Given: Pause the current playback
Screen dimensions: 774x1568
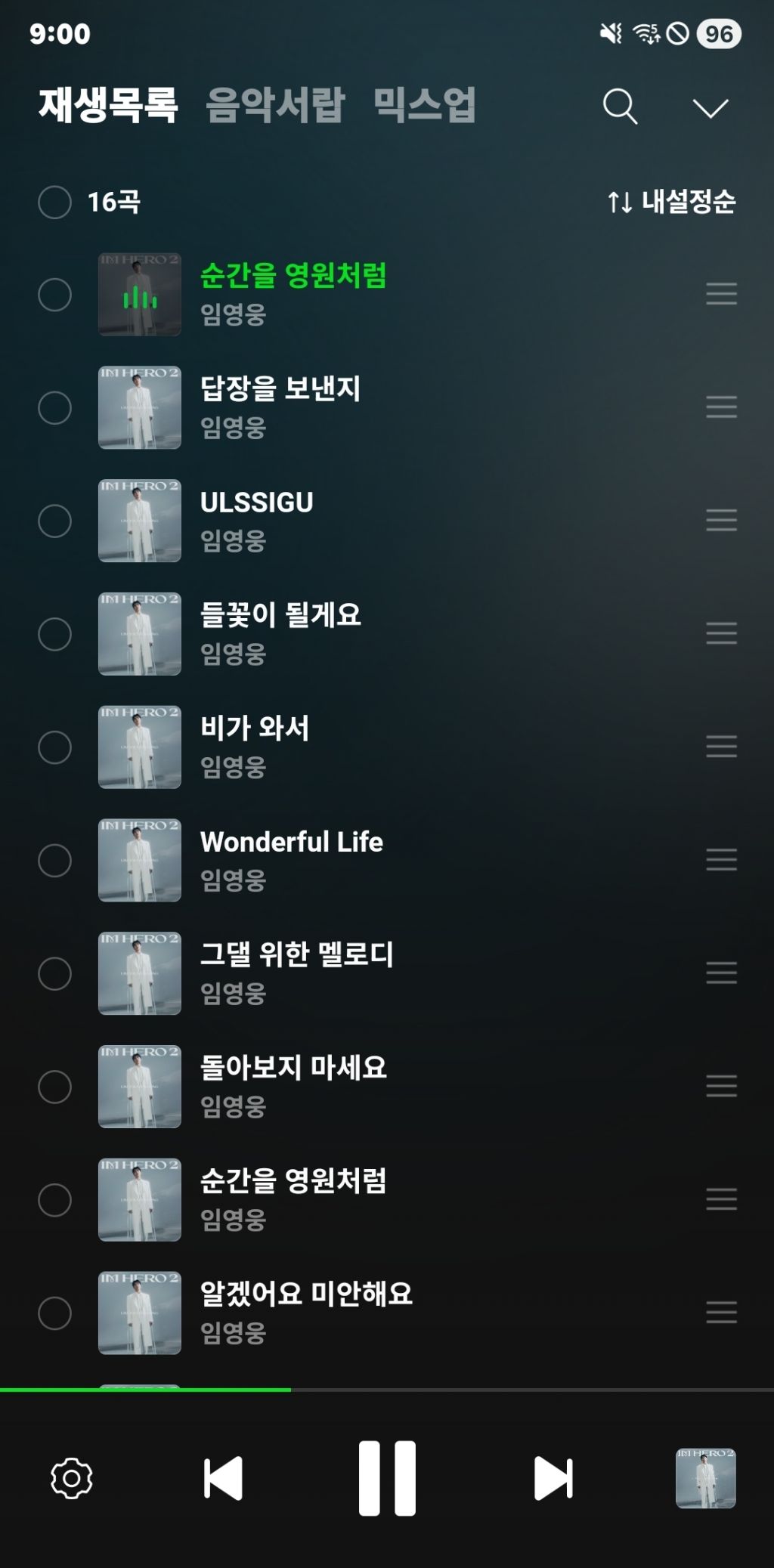Looking at the screenshot, I should [387, 1478].
